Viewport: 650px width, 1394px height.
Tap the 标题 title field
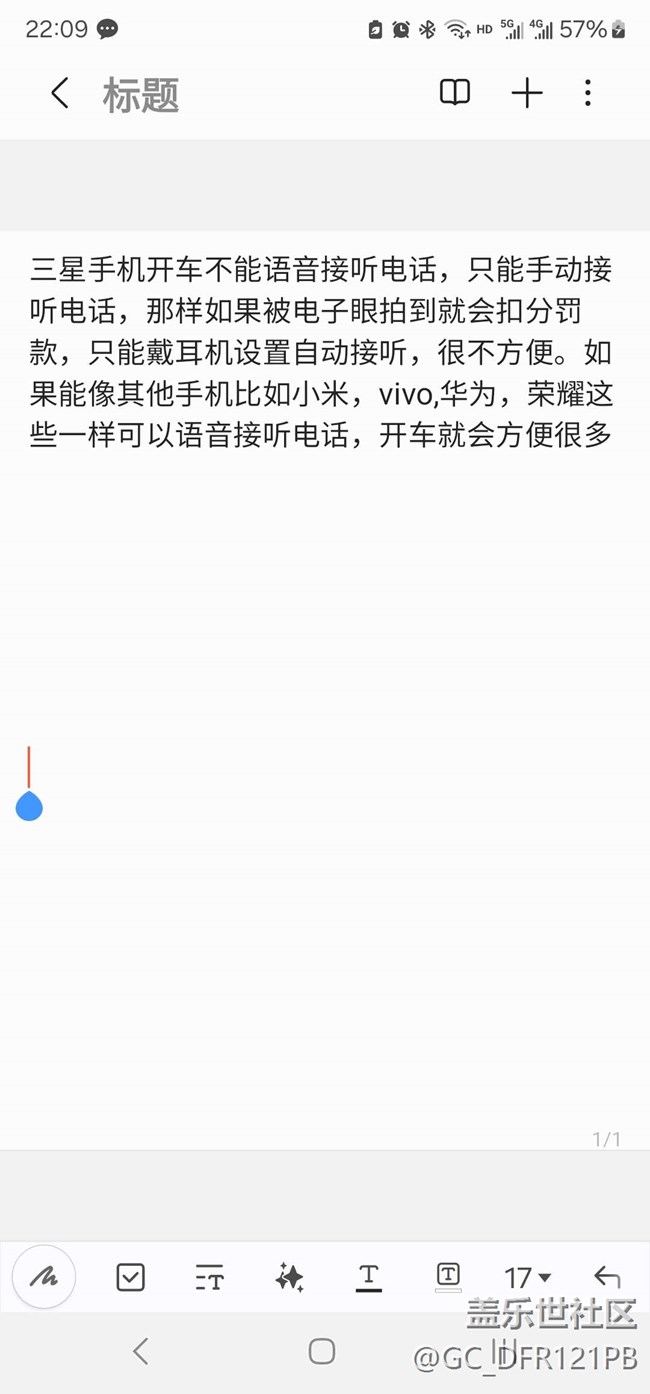tap(141, 95)
